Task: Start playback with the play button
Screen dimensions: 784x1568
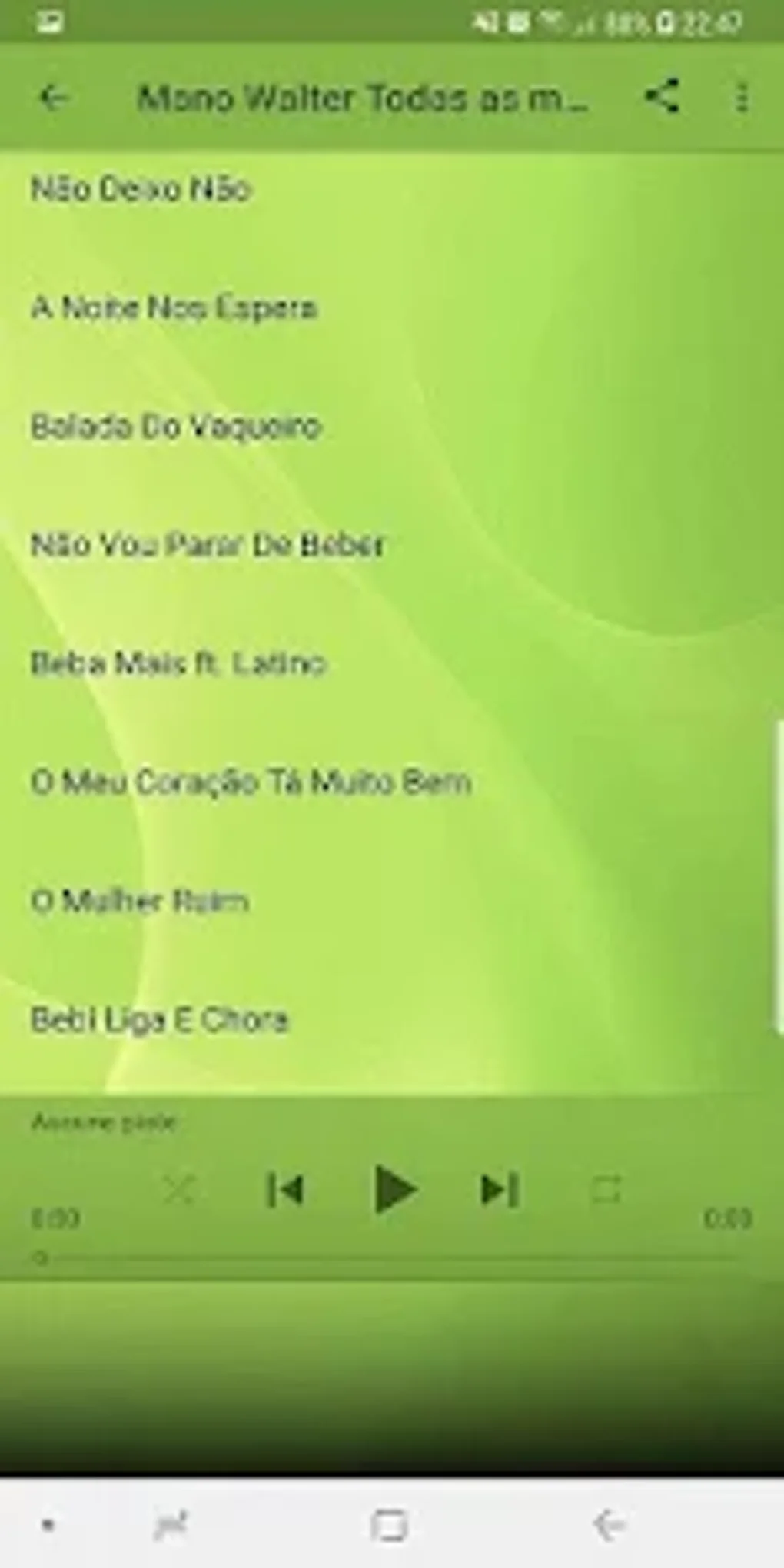Action: pyautogui.click(x=394, y=1190)
